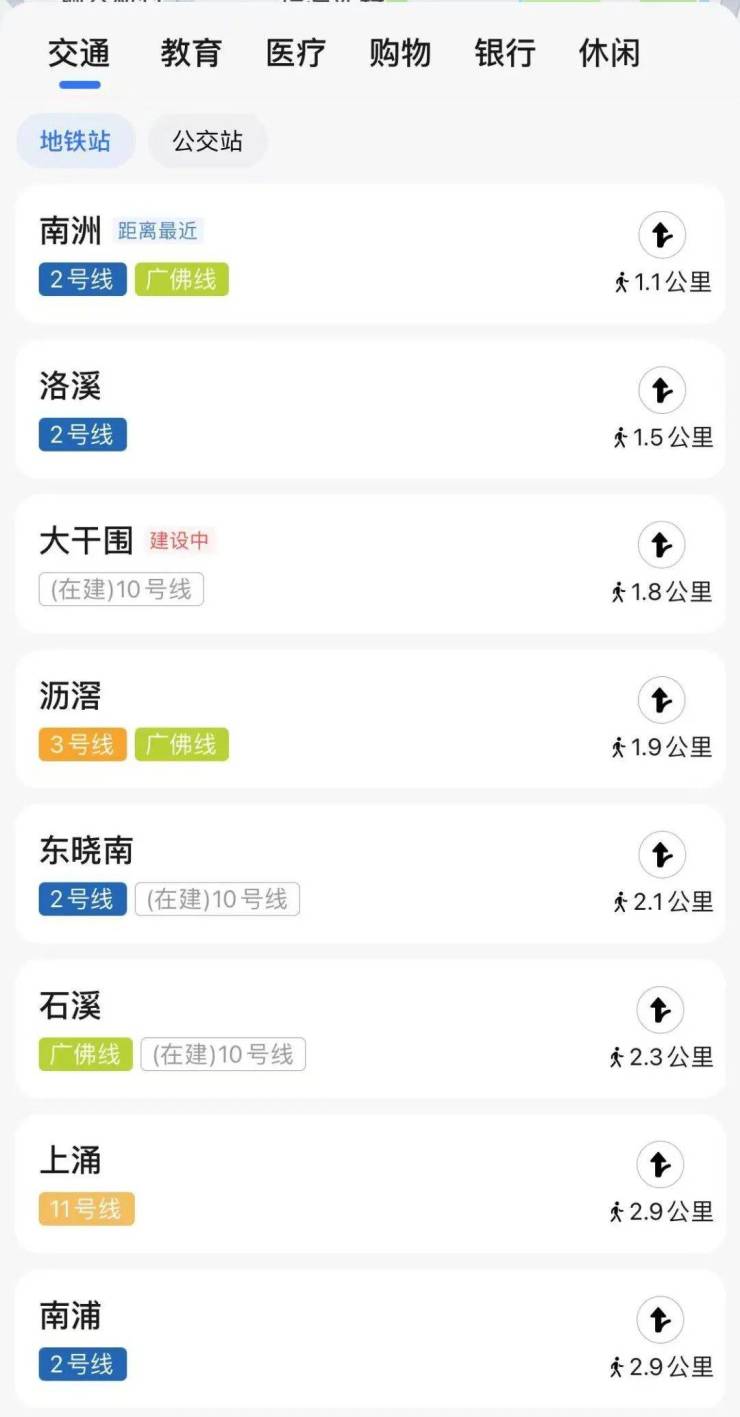Get directions to 沥滘 station
This screenshot has width=740, height=1417.
tap(662, 701)
